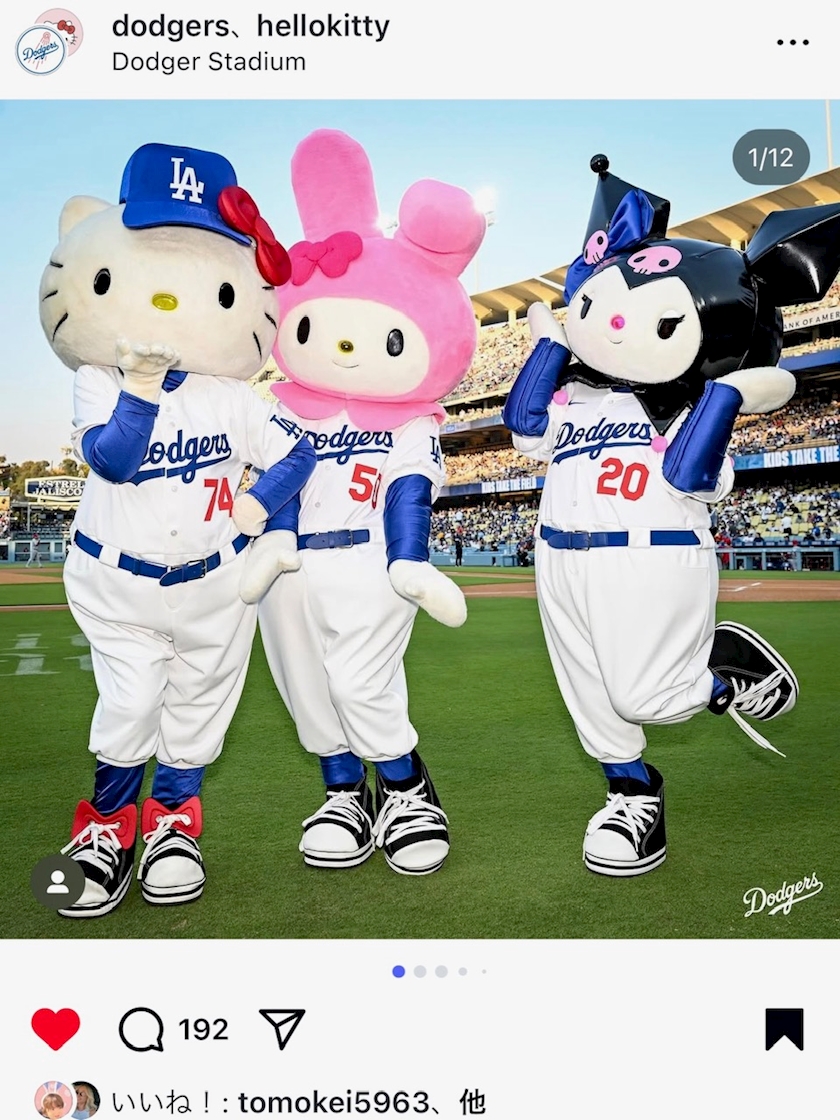Share this post via the paper plane
840x1120 pixels.
point(282,1029)
